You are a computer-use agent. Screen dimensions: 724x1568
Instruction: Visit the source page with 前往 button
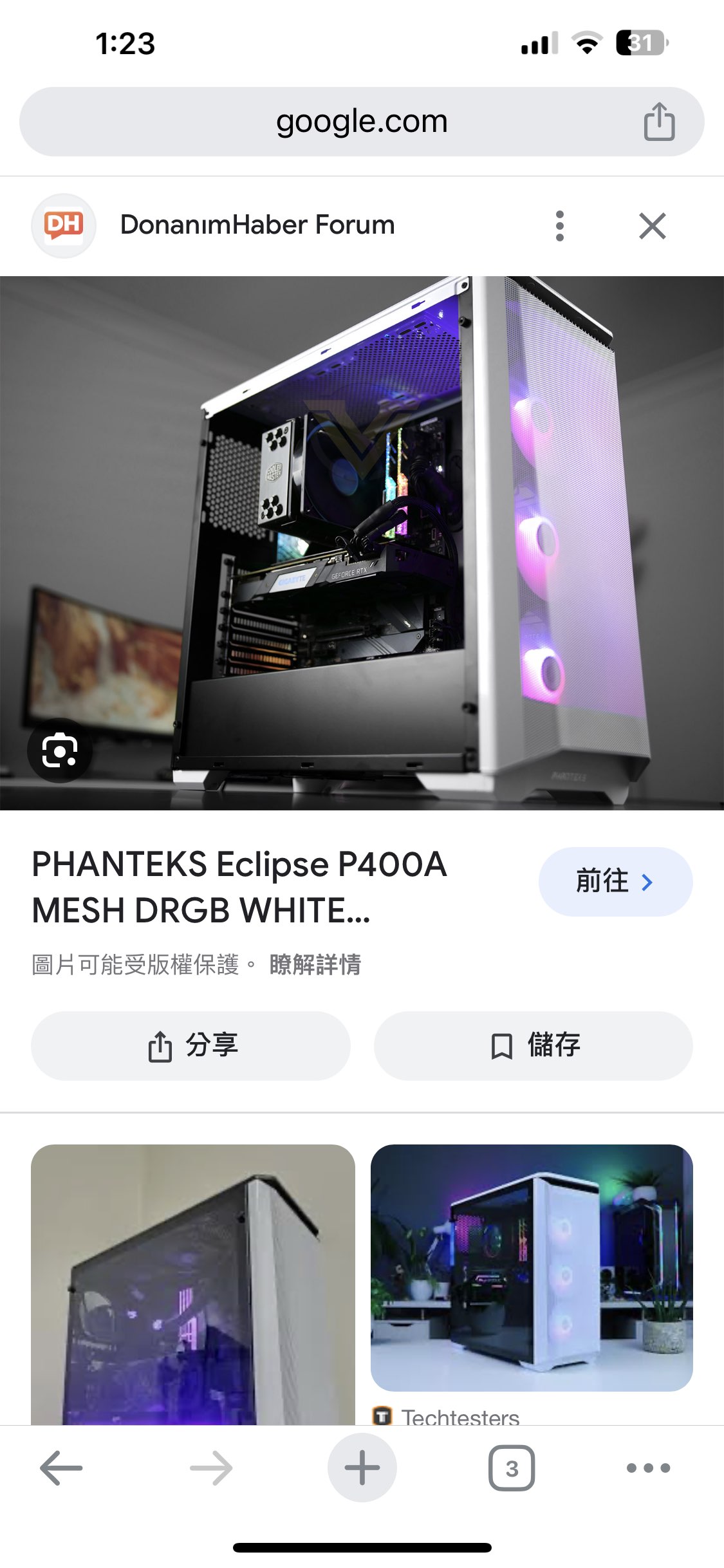click(x=615, y=881)
